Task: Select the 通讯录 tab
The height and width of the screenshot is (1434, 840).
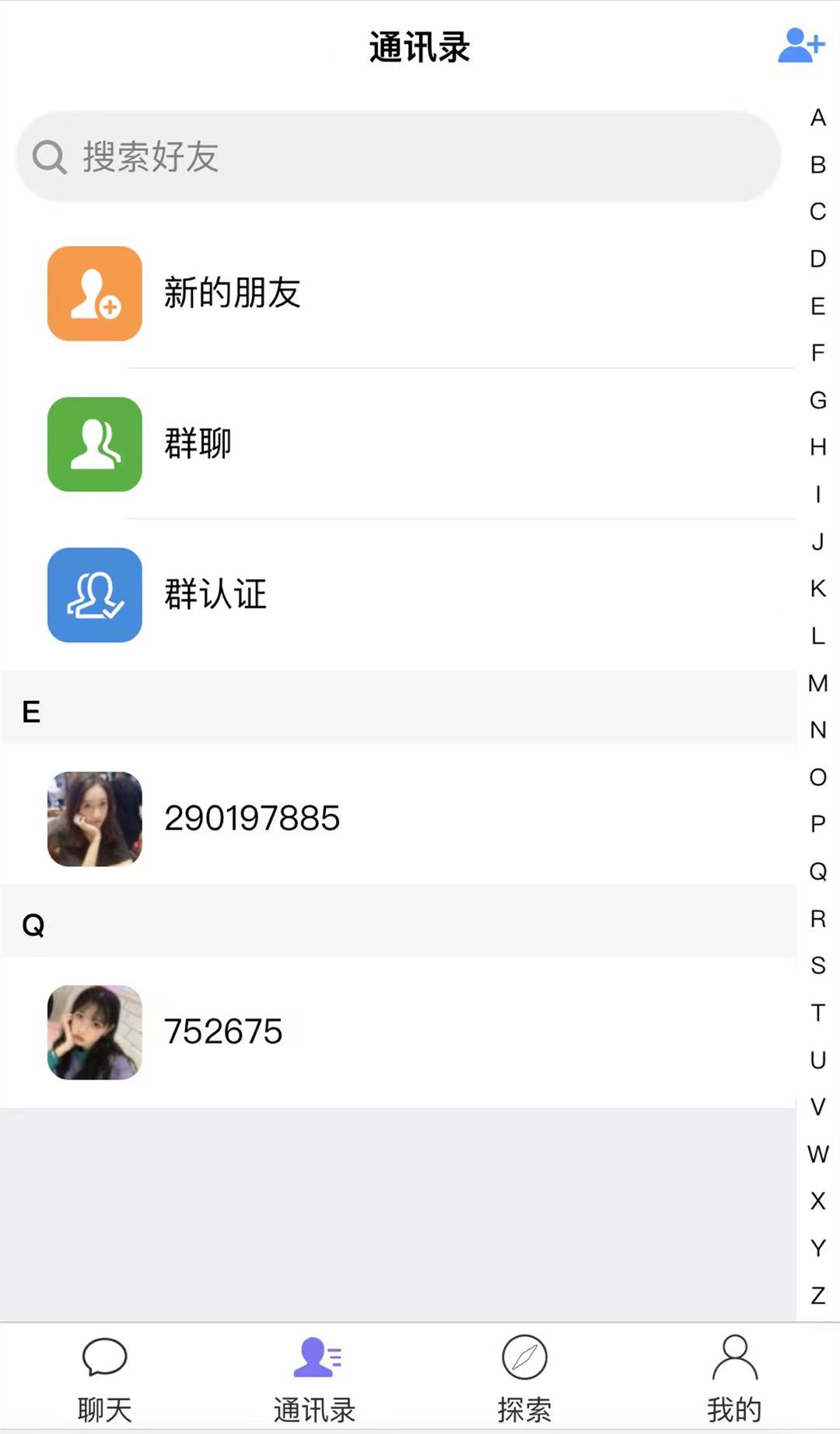Action: 315,1378
